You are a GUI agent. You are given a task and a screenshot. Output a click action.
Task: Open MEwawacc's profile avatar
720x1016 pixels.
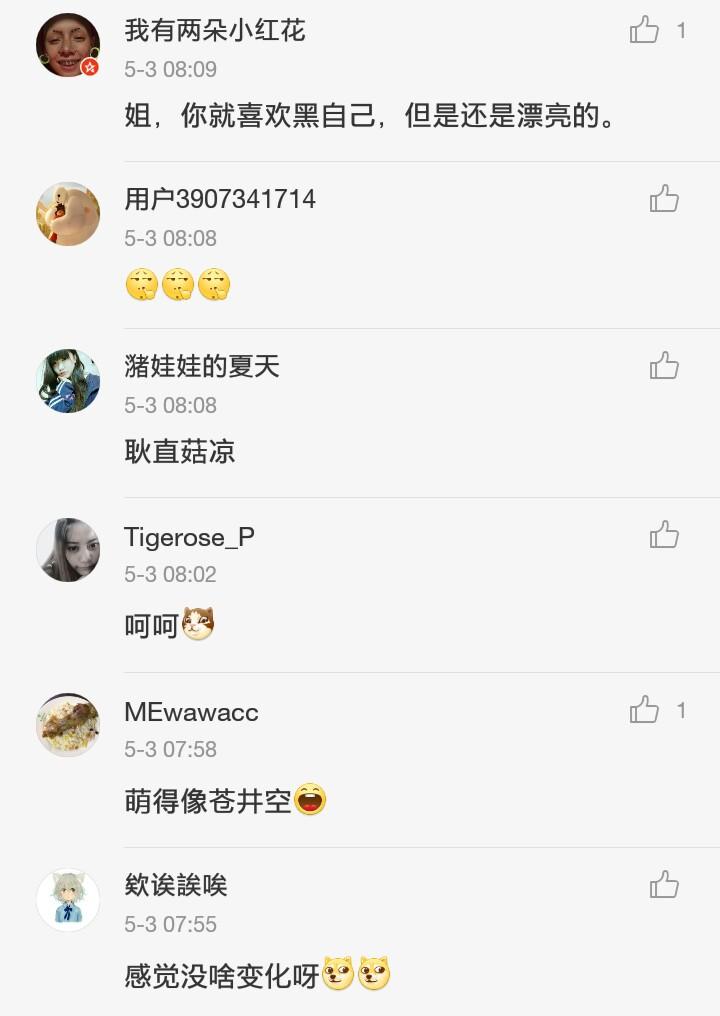pyautogui.click(x=68, y=725)
